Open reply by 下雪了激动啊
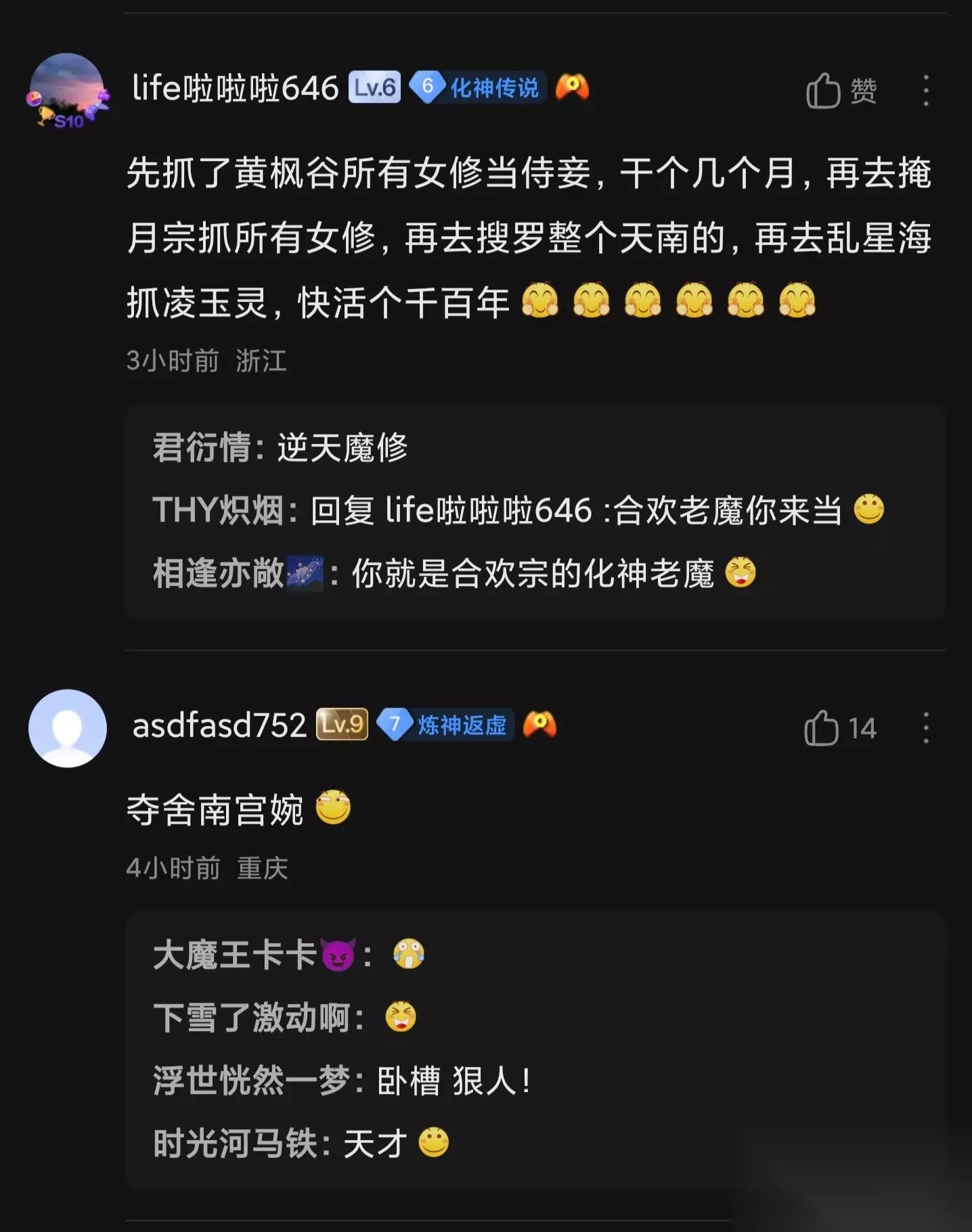Image resolution: width=972 pixels, height=1232 pixels. click(x=285, y=1018)
